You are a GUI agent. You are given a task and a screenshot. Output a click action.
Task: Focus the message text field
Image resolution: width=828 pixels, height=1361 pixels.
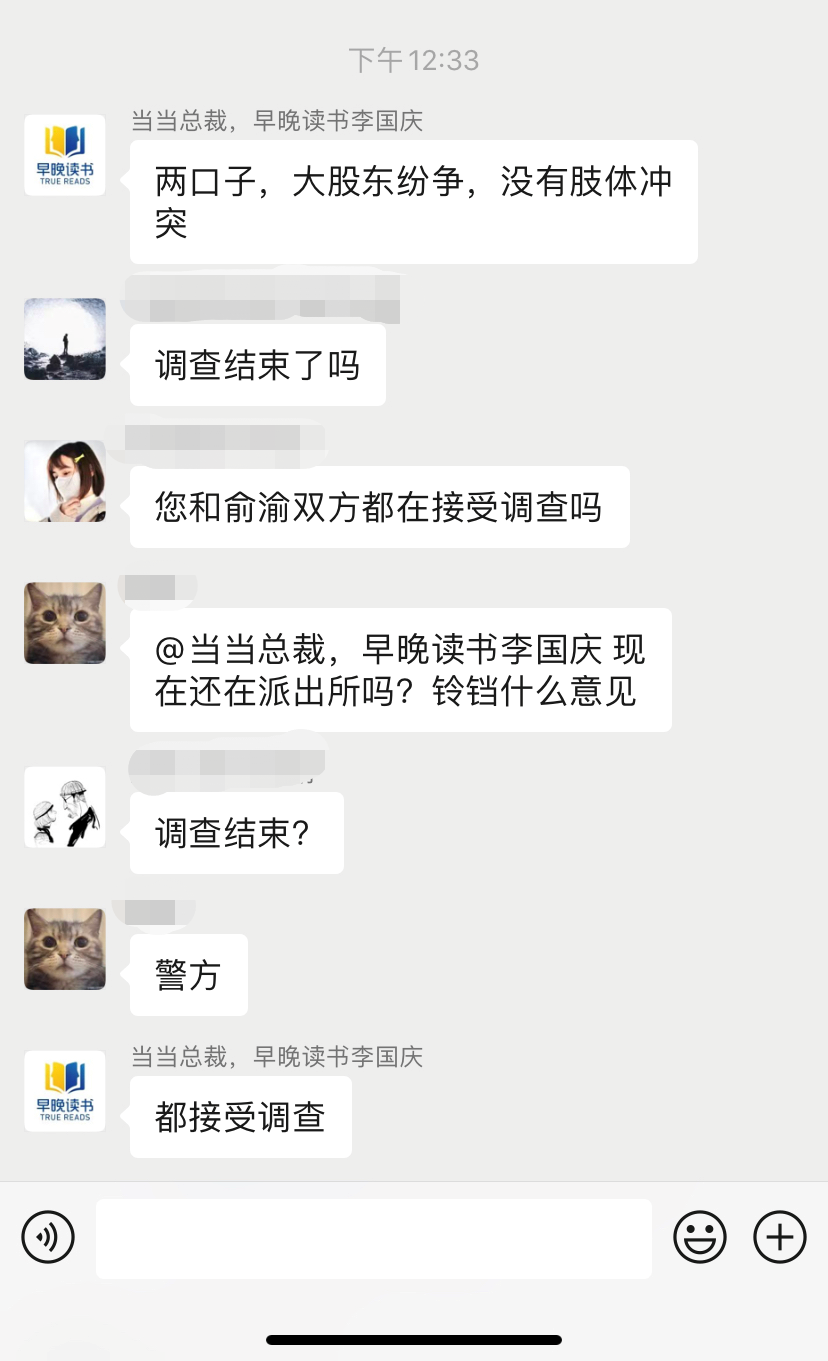coord(373,1238)
